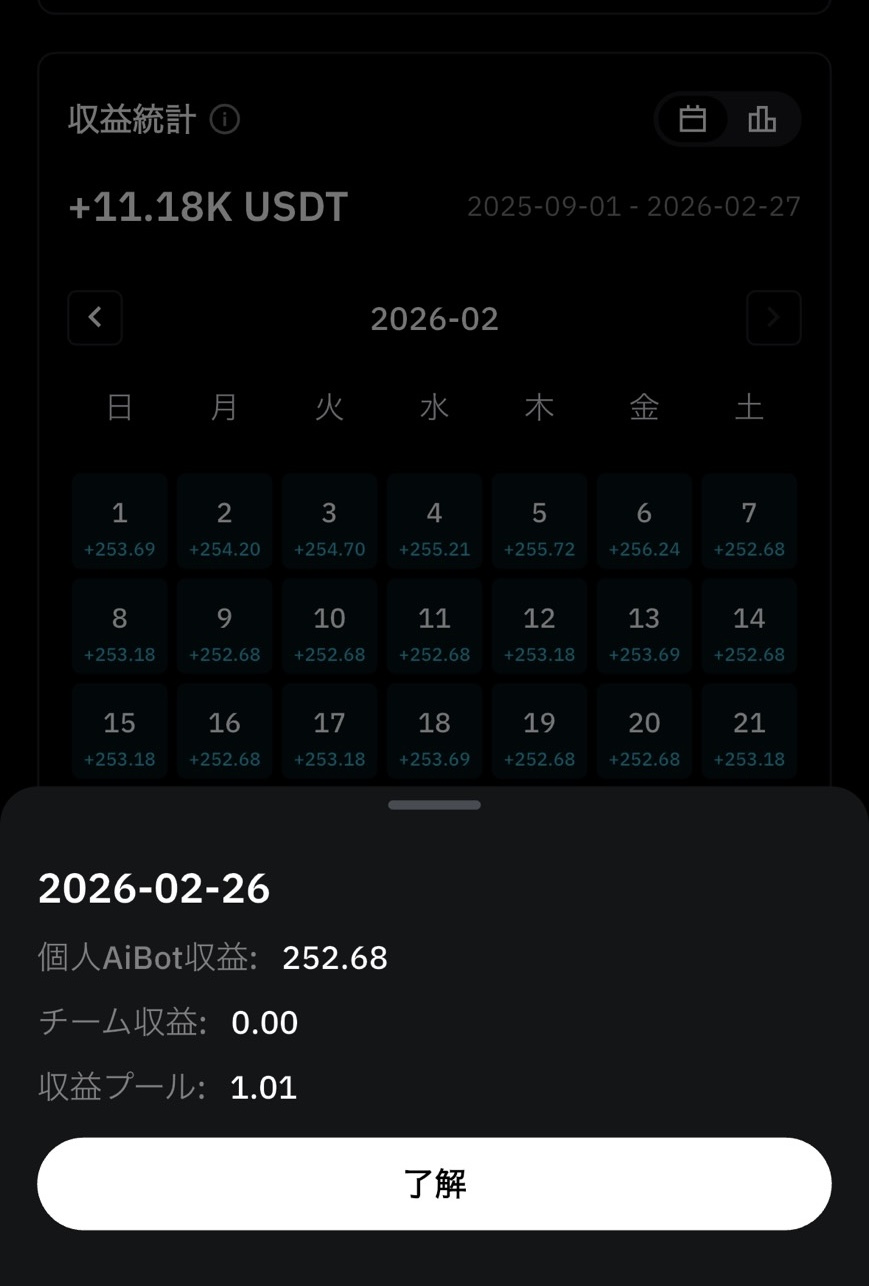Select February 7 showing +252.68
869x1286 pixels.
[749, 521]
